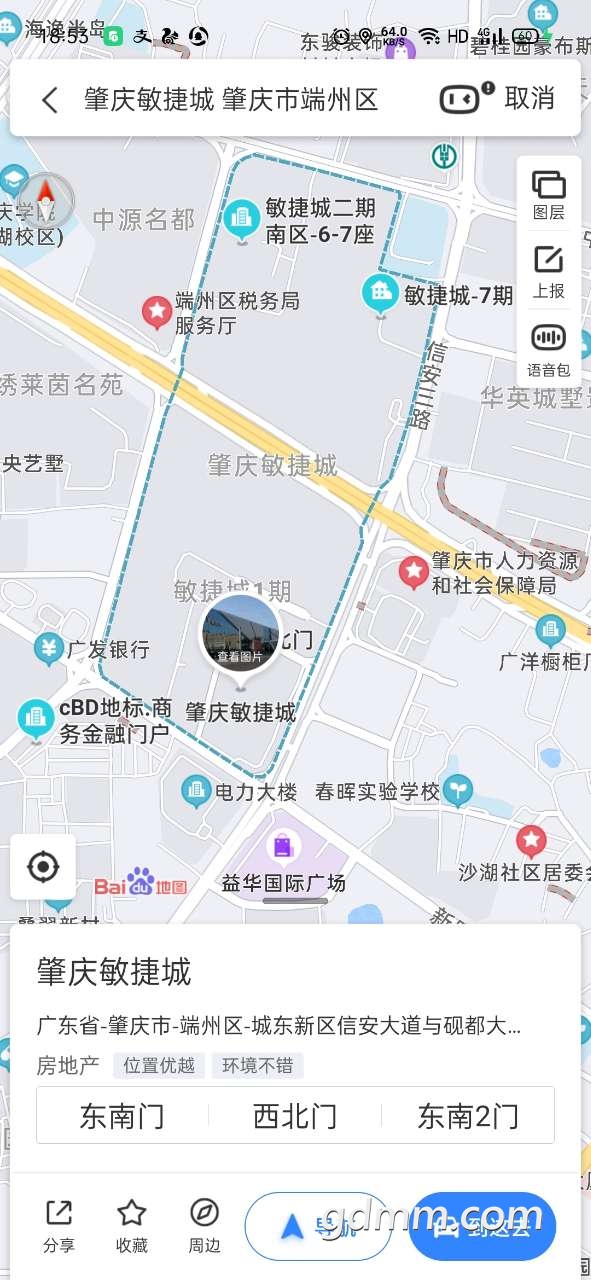
Task: Open the 语音包 voice pack option
Action: pos(548,348)
